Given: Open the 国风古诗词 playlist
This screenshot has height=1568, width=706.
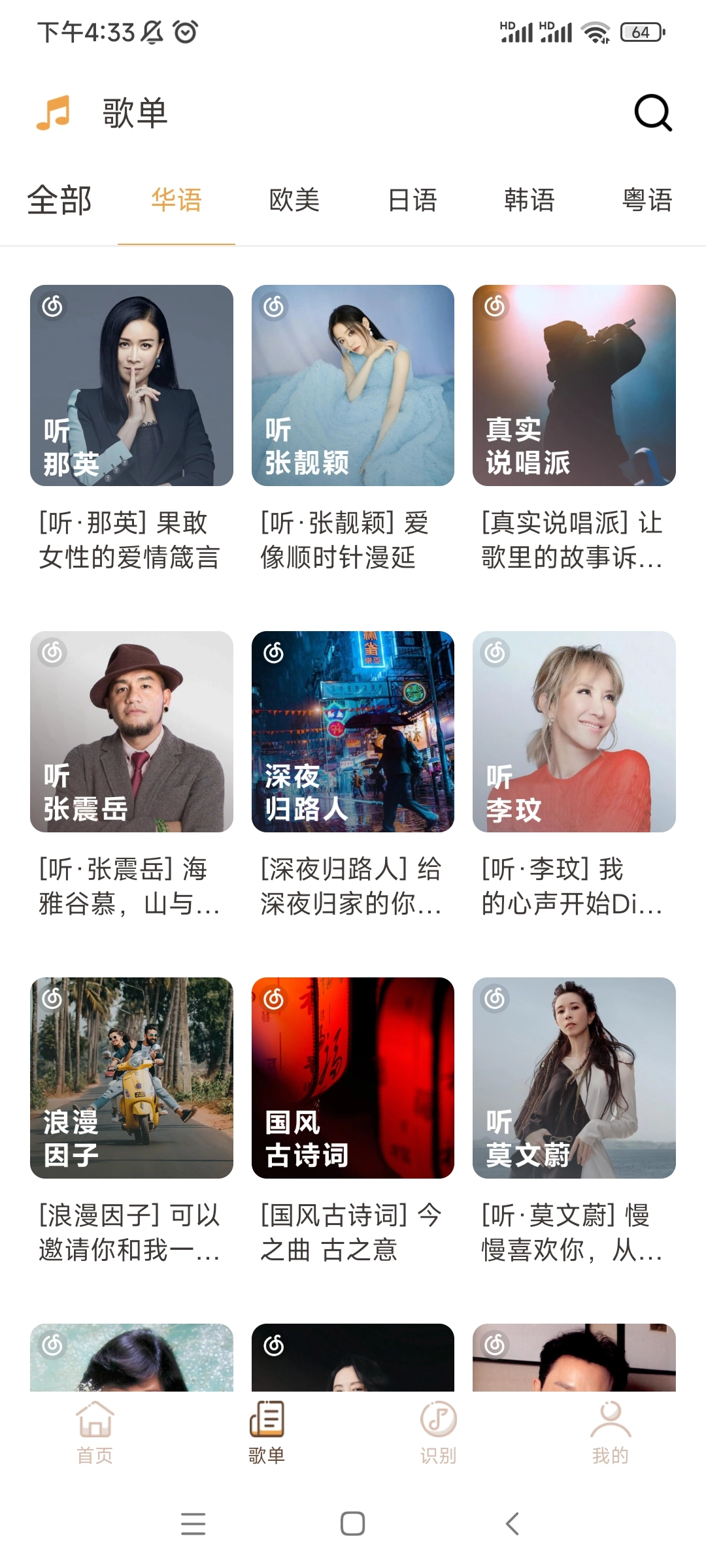Looking at the screenshot, I should (353, 1078).
